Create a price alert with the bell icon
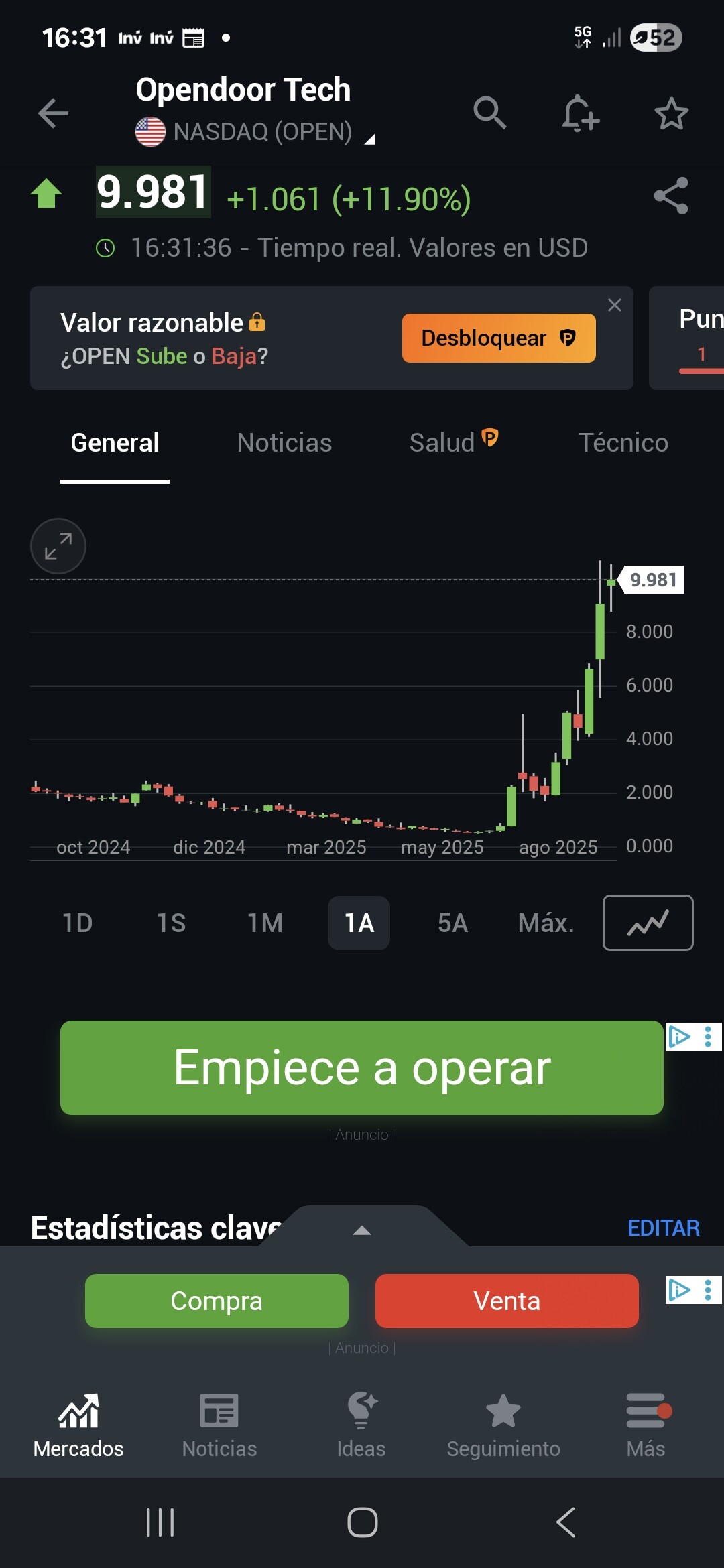 pos(580,113)
